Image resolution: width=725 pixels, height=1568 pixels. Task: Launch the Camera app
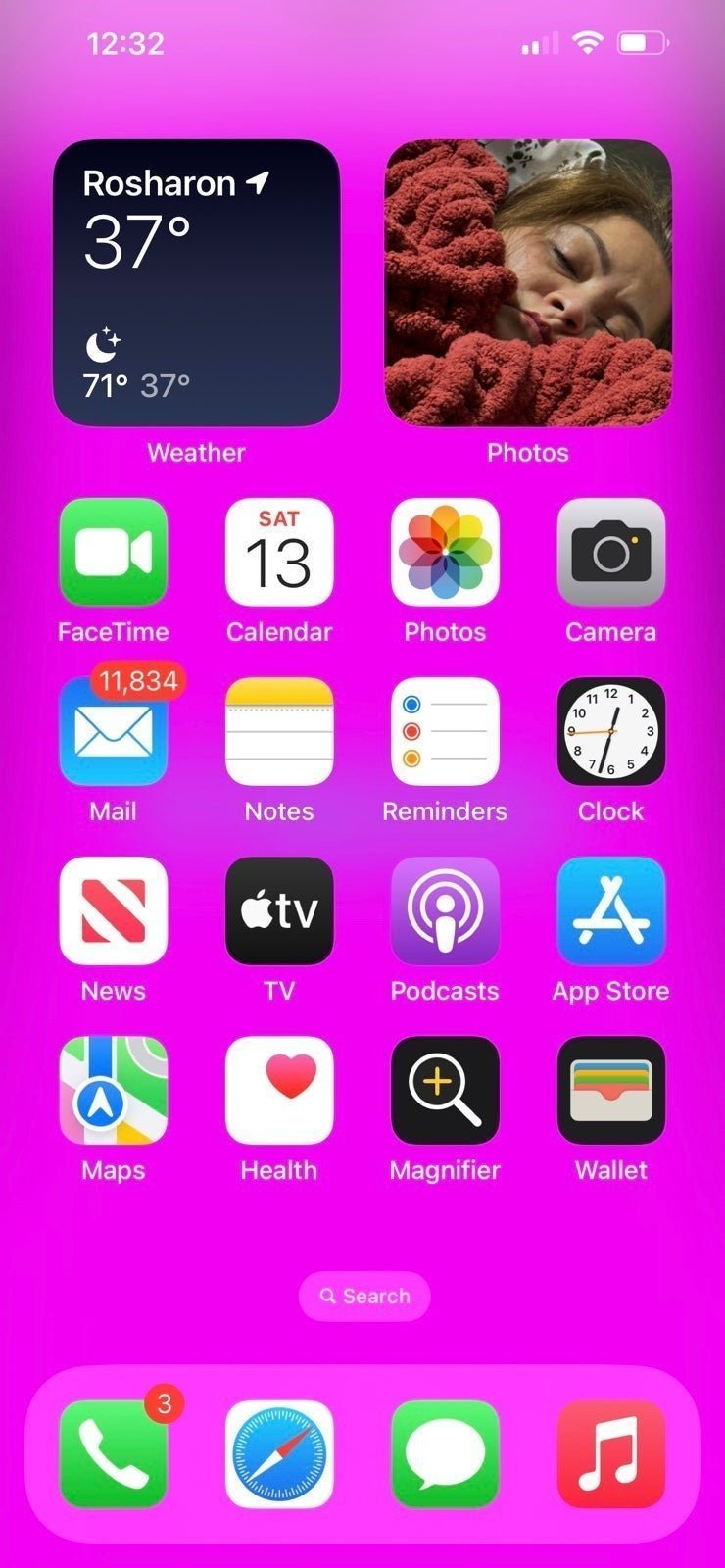coord(610,552)
